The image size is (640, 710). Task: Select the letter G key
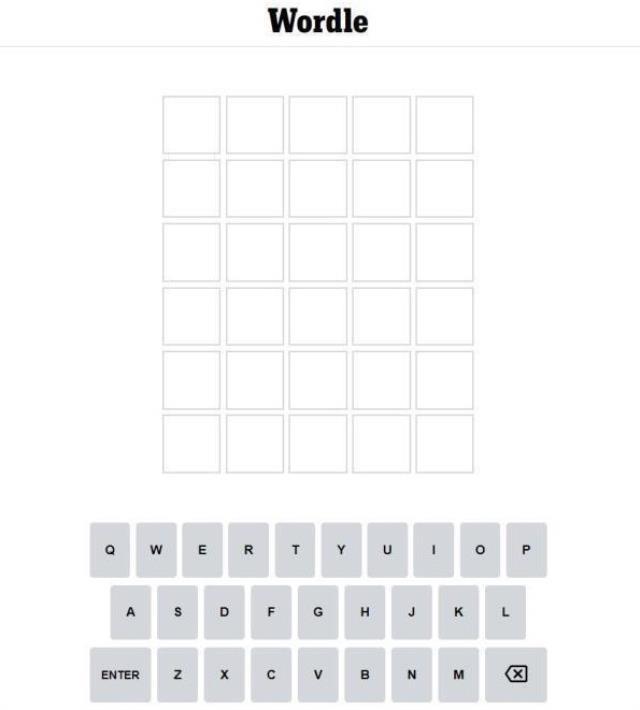click(x=318, y=612)
